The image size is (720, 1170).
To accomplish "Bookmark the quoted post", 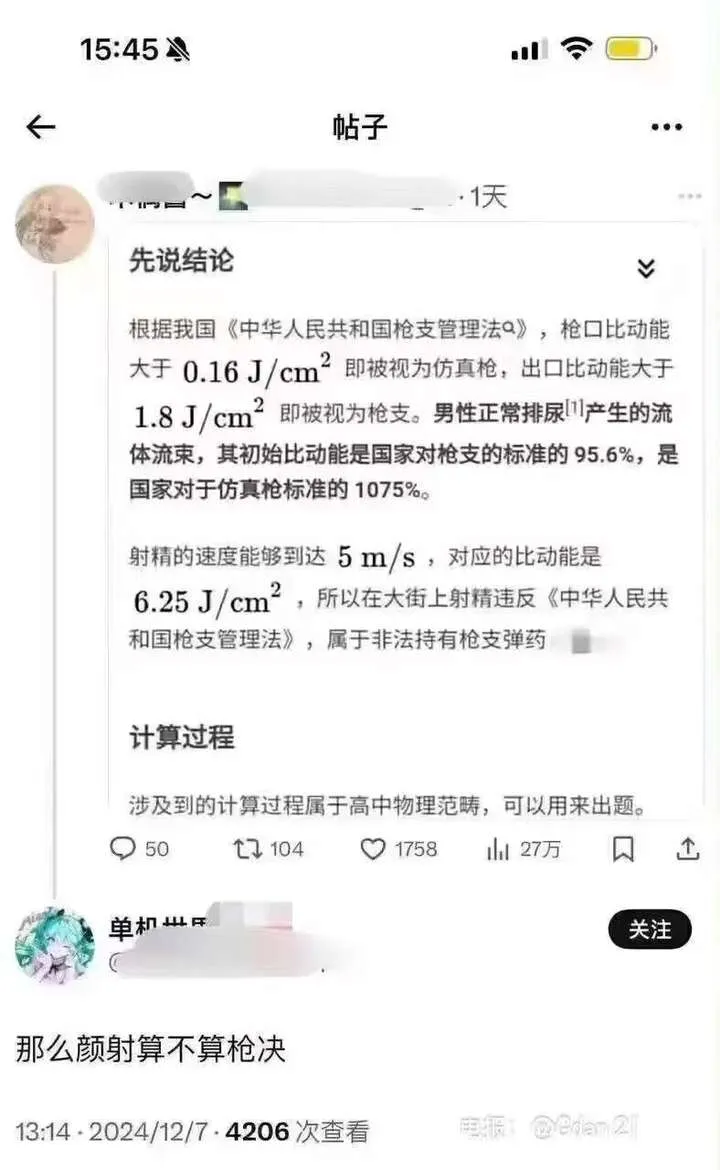I will (x=623, y=849).
